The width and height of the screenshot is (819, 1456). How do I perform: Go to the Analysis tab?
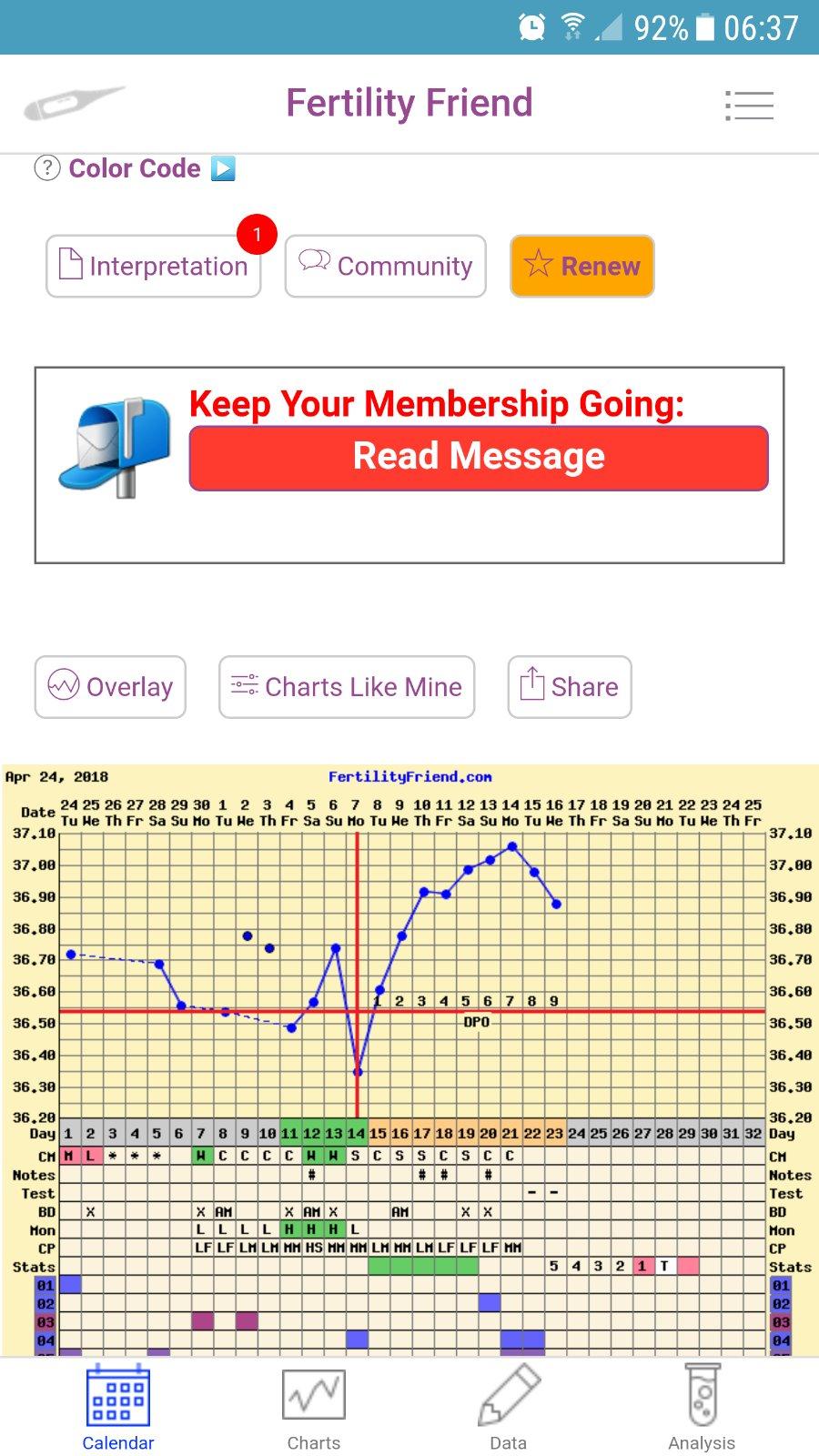tap(702, 1406)
